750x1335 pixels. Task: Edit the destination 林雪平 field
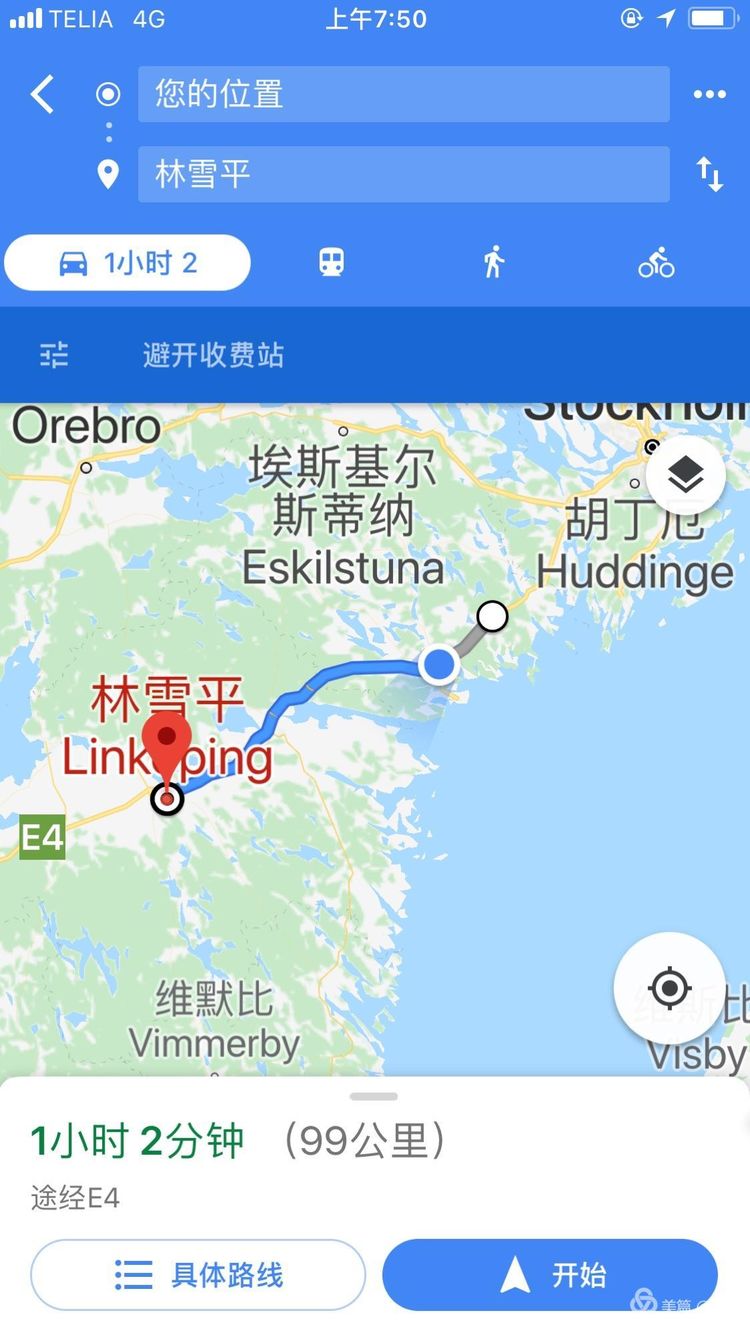[x=403, y=174]
